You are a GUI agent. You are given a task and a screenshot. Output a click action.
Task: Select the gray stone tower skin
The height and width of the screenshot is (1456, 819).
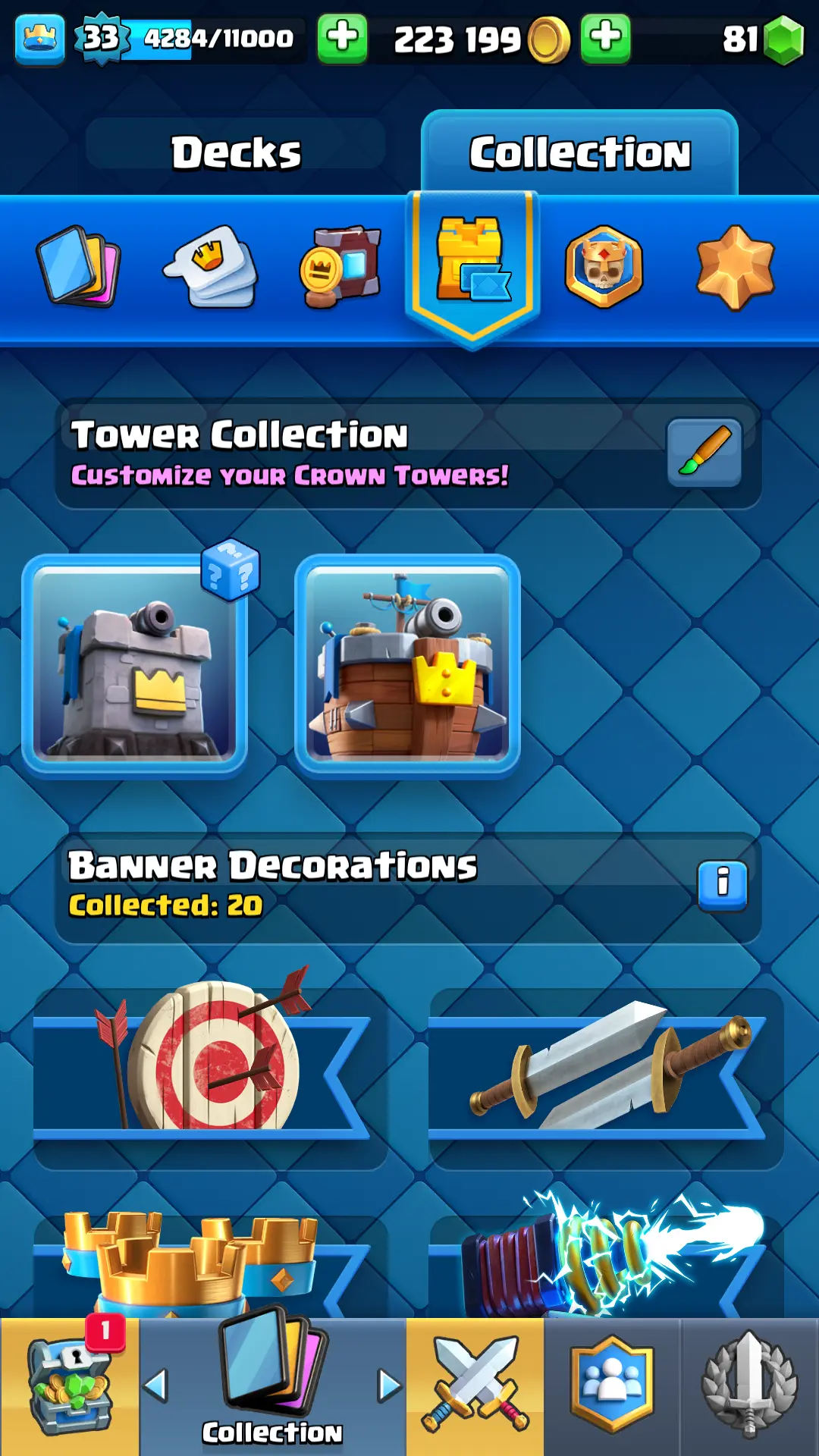click(x=135, y=664)
